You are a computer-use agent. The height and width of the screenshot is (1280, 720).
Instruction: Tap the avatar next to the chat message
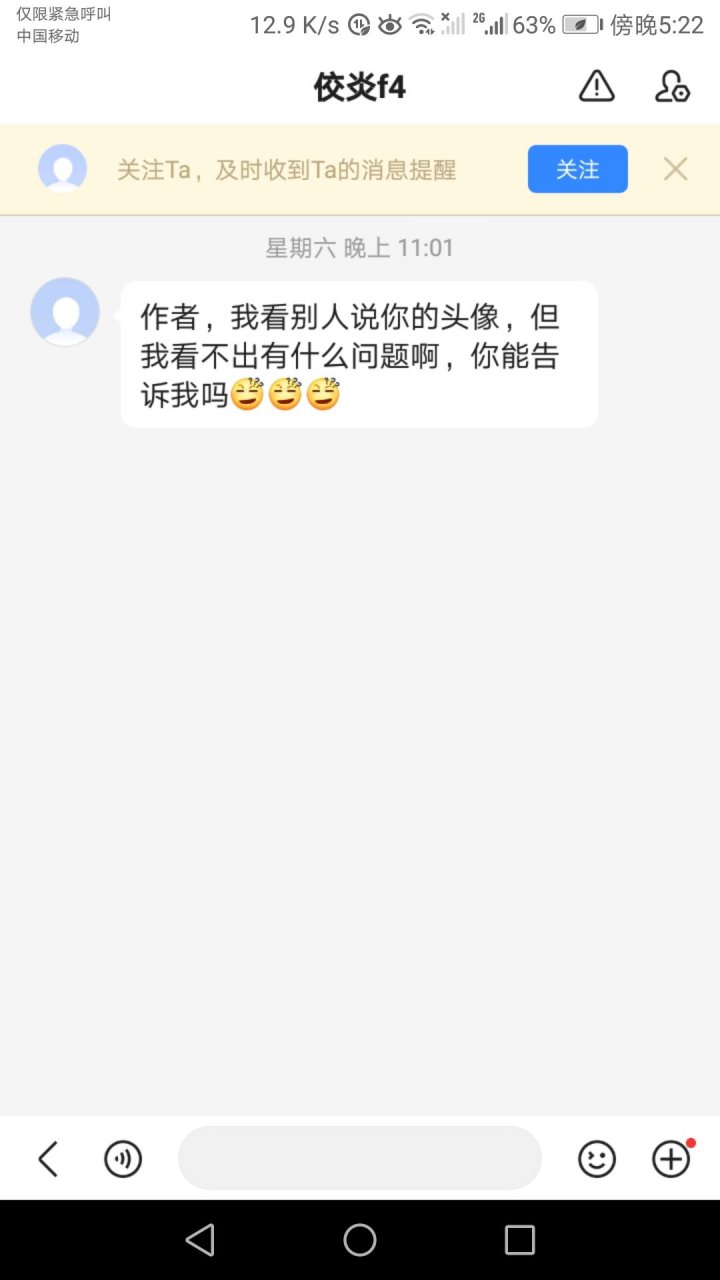[x=64, y=312]
